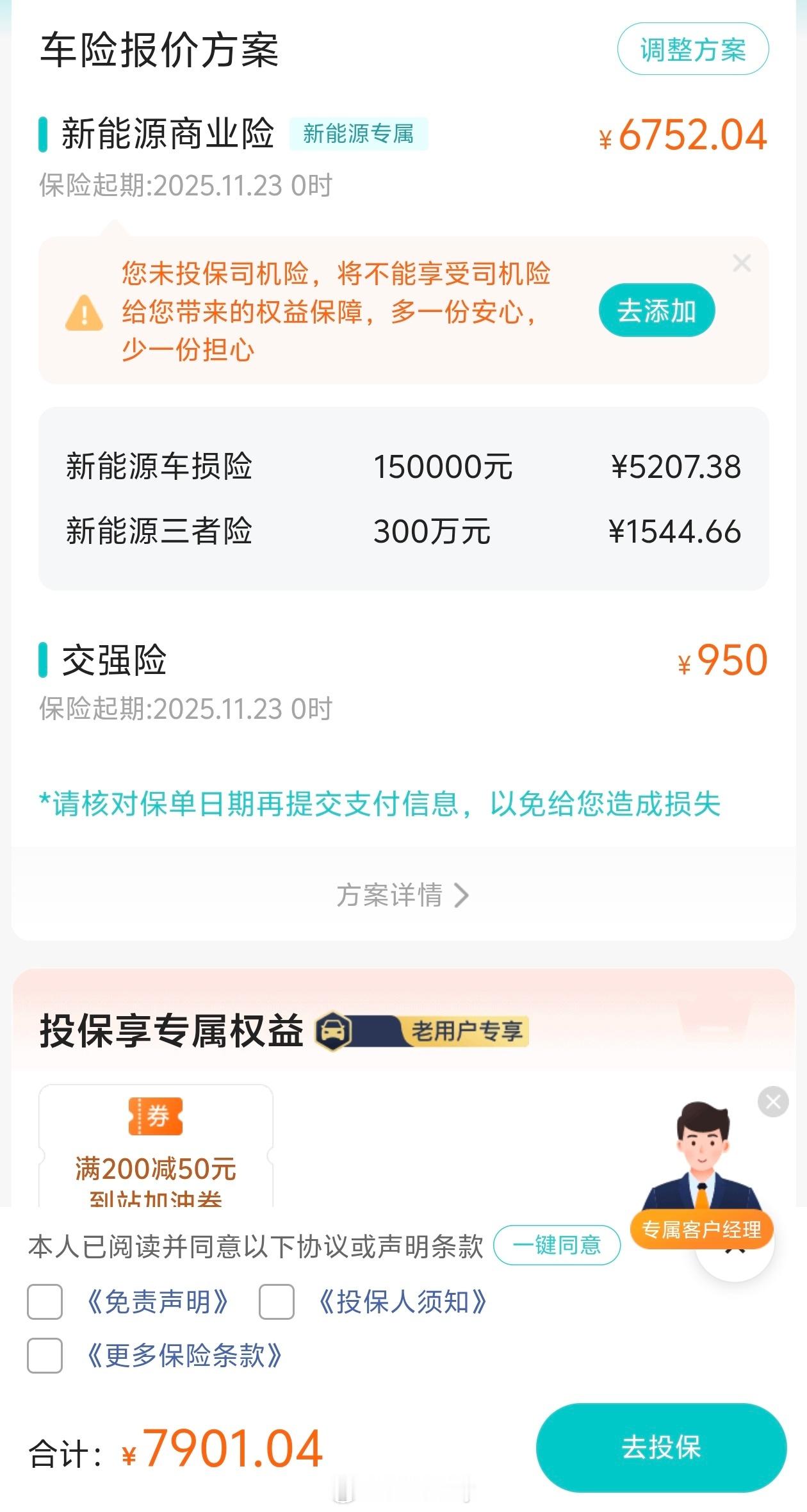Proceed with 去投保
Image resolution: width=807 pixels, height=1512 pixels.
click(661, 1447)
